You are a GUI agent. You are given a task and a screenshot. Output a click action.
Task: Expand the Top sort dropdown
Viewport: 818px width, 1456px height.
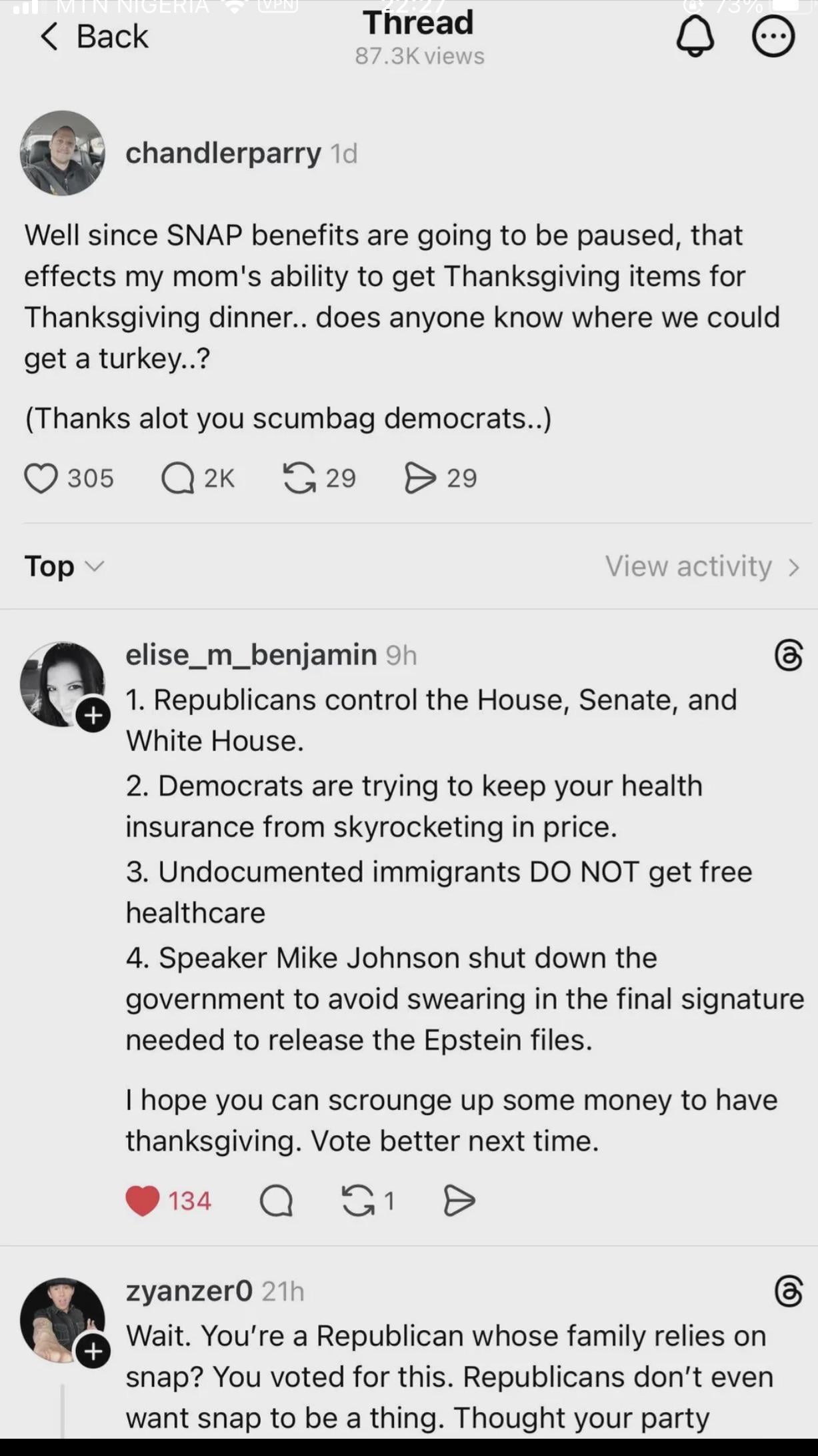pos(64,566)
